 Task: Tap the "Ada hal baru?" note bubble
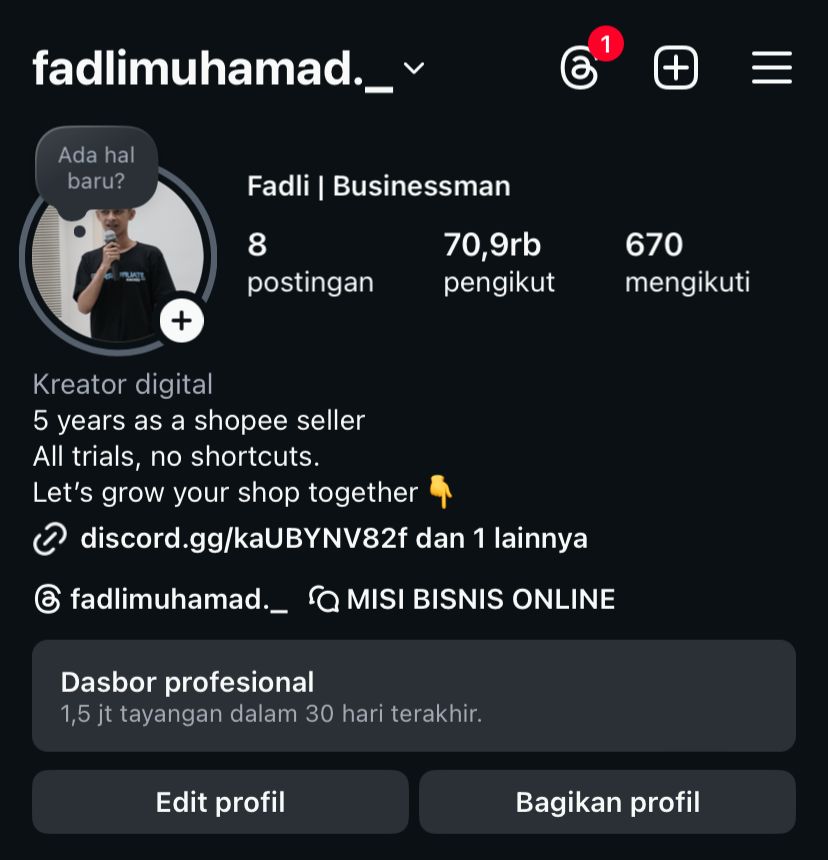point(96,168)
